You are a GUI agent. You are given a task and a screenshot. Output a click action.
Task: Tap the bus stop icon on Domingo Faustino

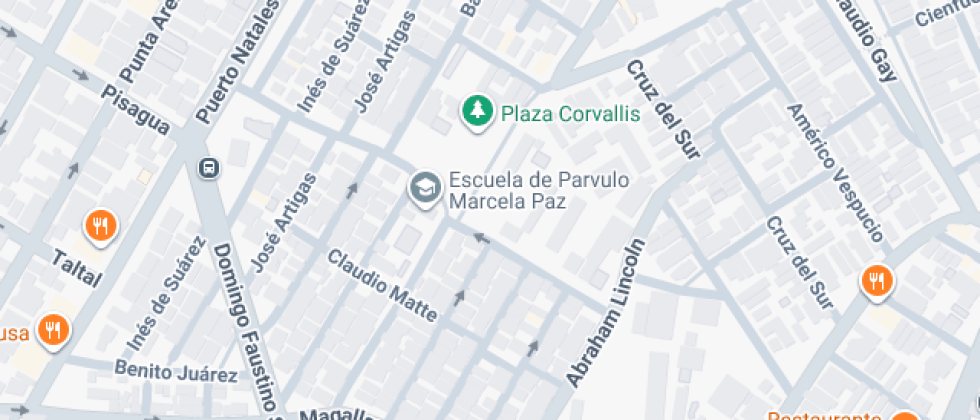pyautogui.click(x=209, y=168)
